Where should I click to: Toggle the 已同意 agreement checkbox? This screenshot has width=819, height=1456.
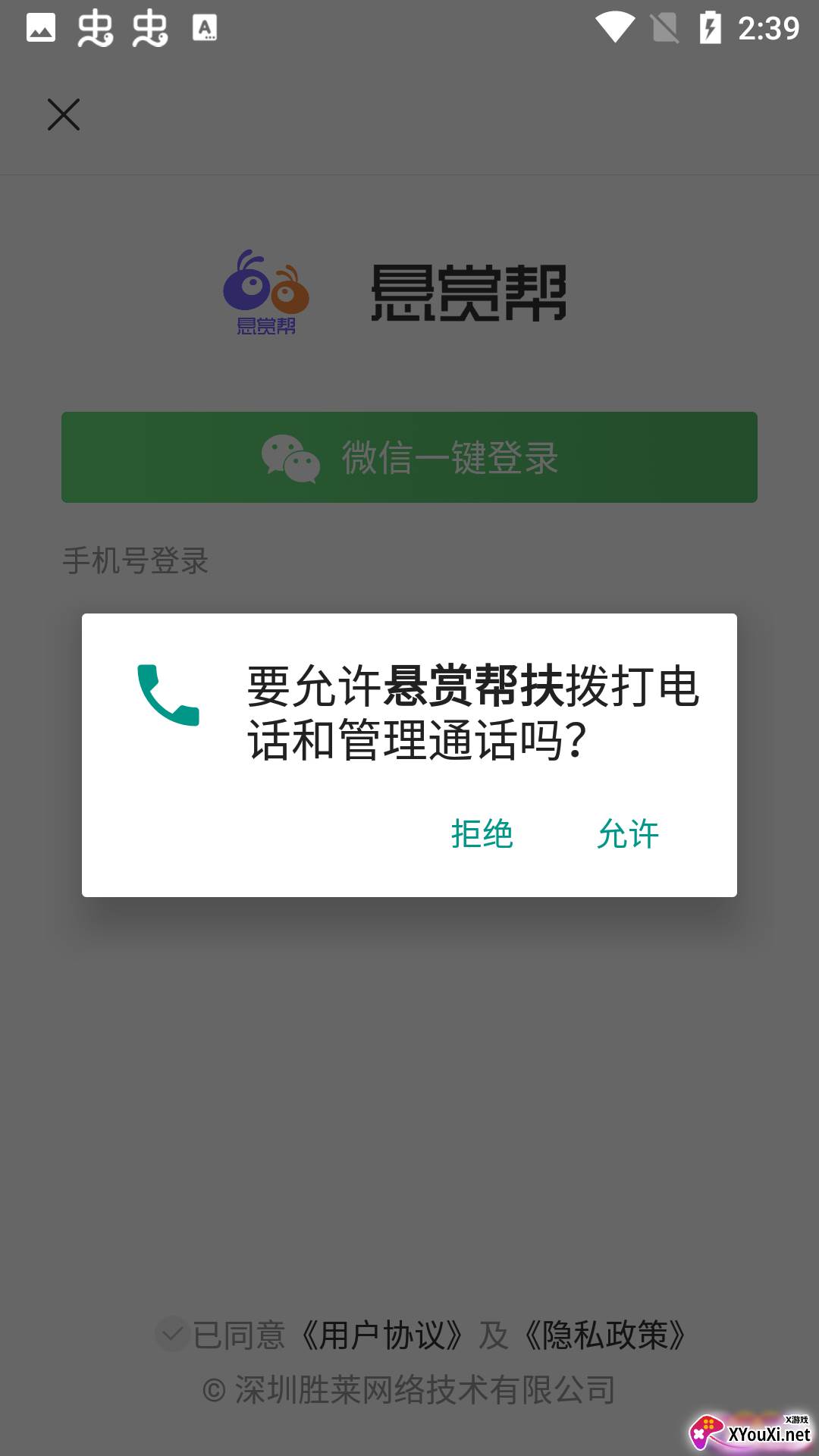point(172,1334)
